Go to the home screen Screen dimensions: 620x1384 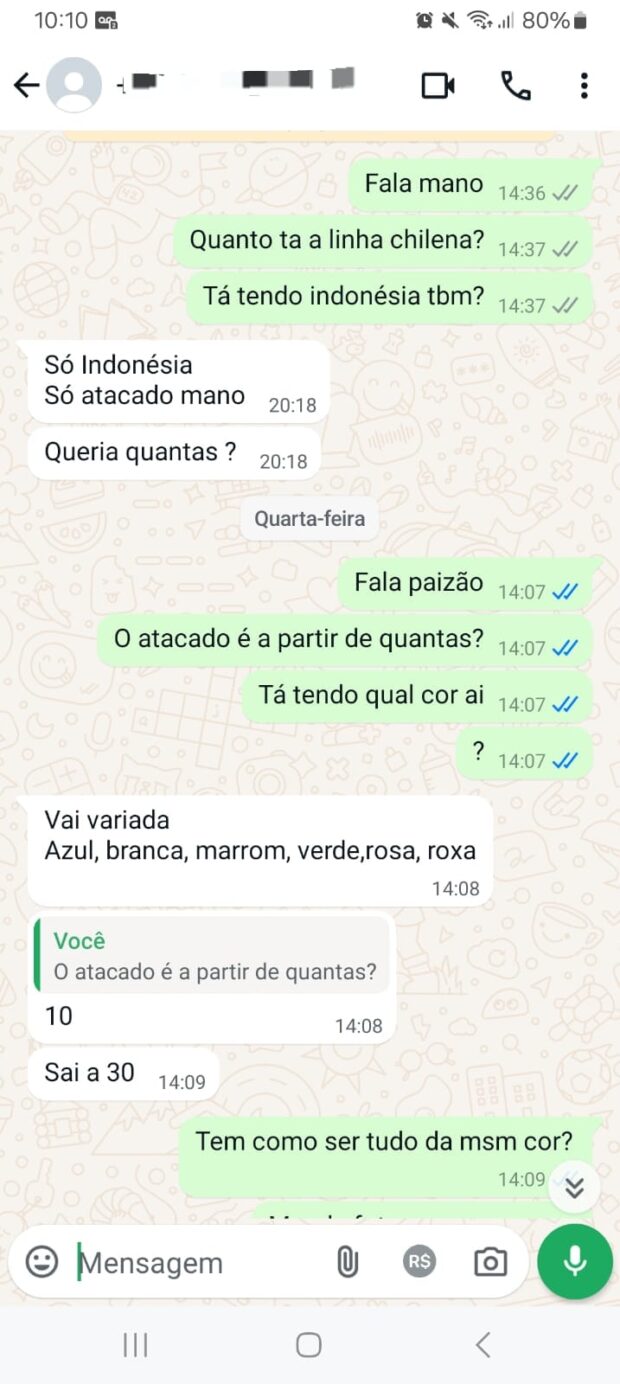click(309, 1345)
